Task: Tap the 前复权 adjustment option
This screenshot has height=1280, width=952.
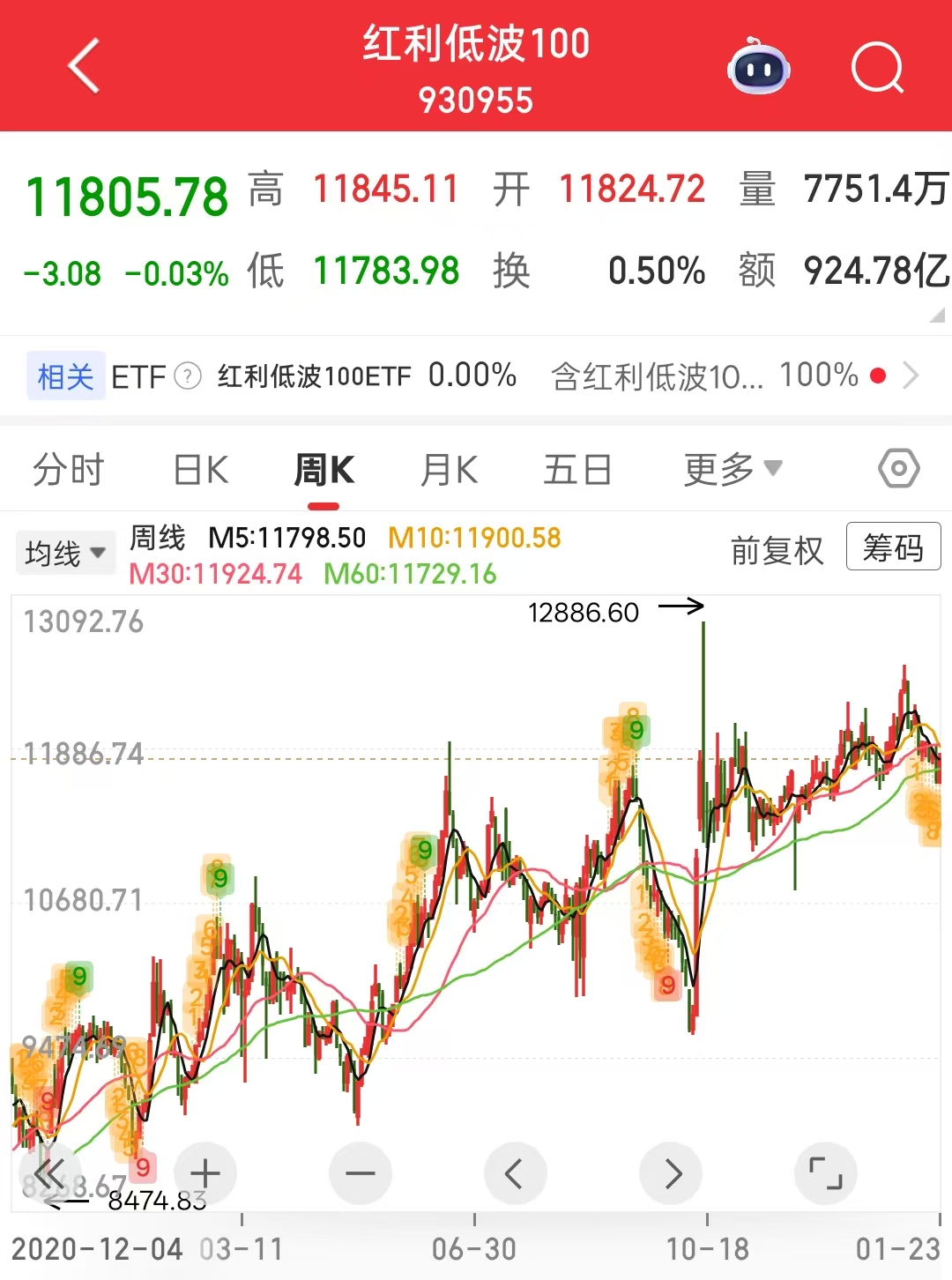Action: (x=777, y=551)
